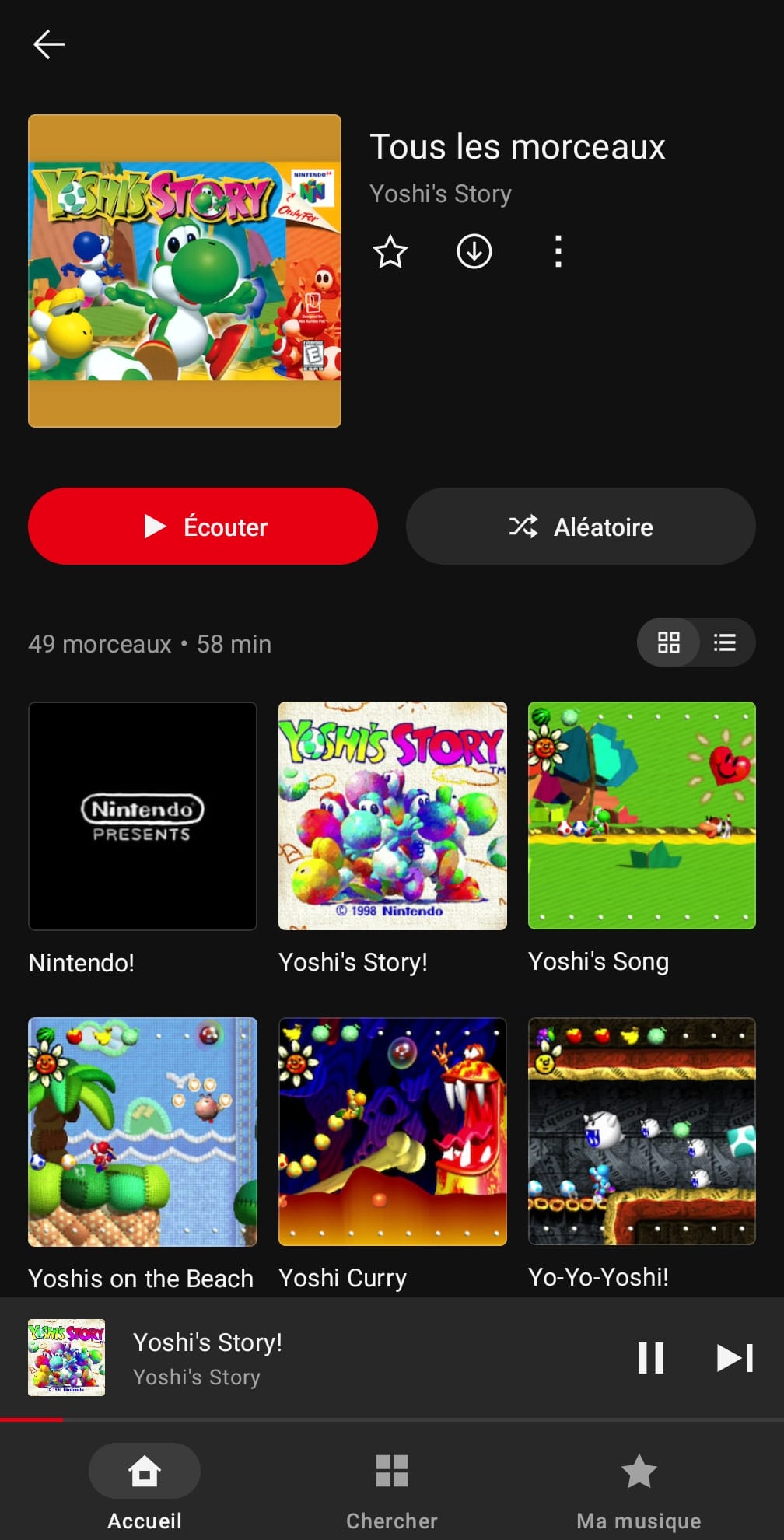Select the grid view layout
784x1540 pixels.
tap(668, 642)
